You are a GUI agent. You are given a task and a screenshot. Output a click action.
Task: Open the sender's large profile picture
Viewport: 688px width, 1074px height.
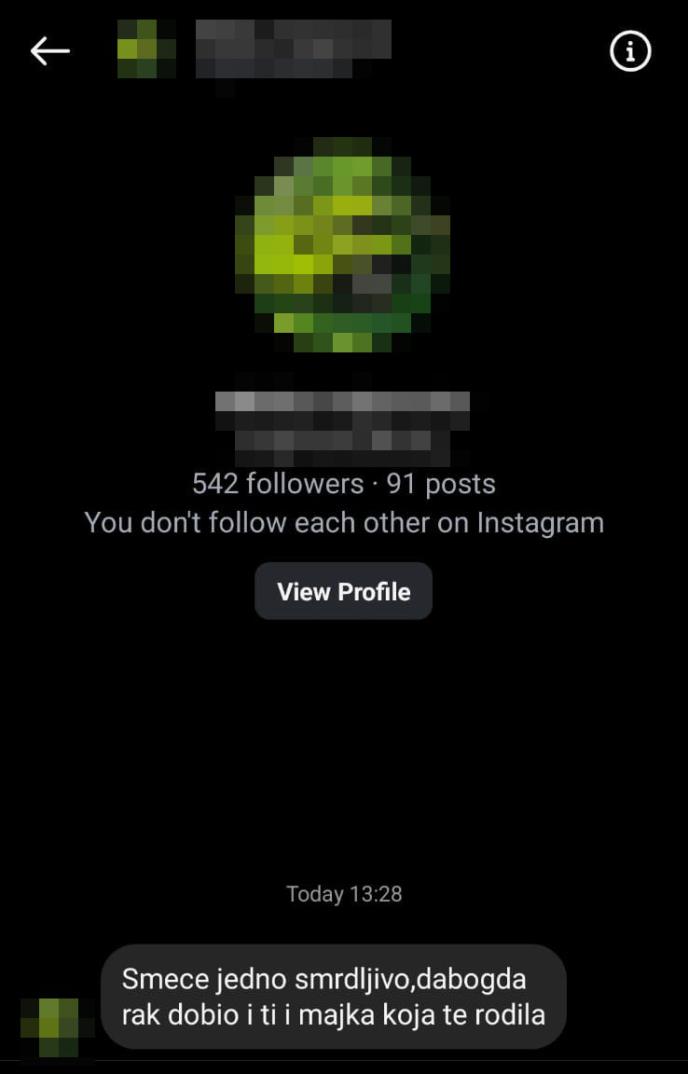pyautogui.click(x=343, y=246)
